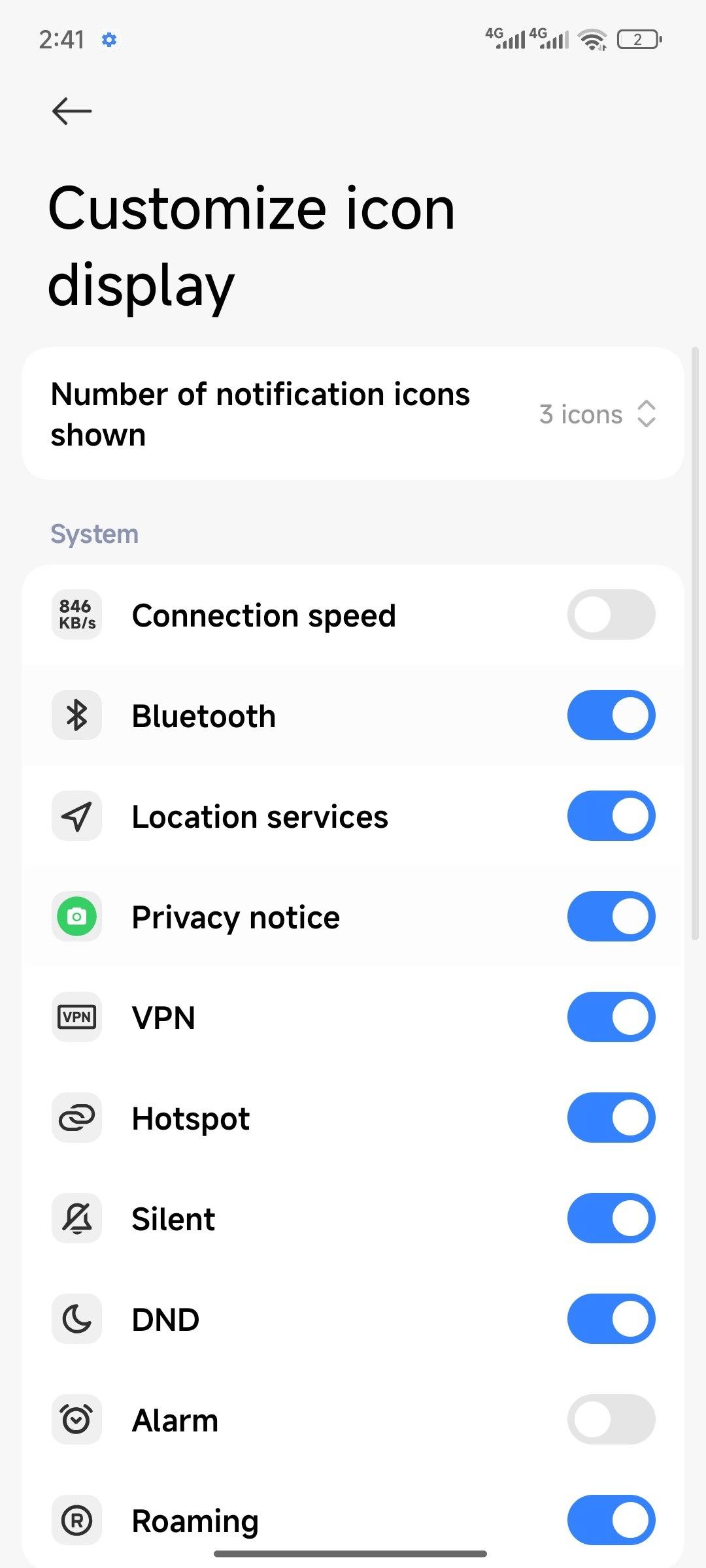Enable the Alarm icon toggle
Viewport: 706px width, 1568px height.
click(611, 1420)
